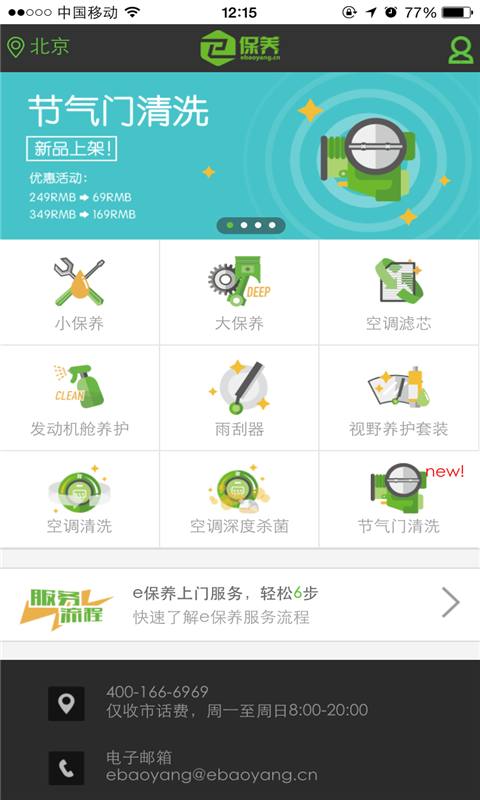The width and height of the screenshot is (480, 800).
Task: Open 空调滤芯 service
Action: (399, 293)
